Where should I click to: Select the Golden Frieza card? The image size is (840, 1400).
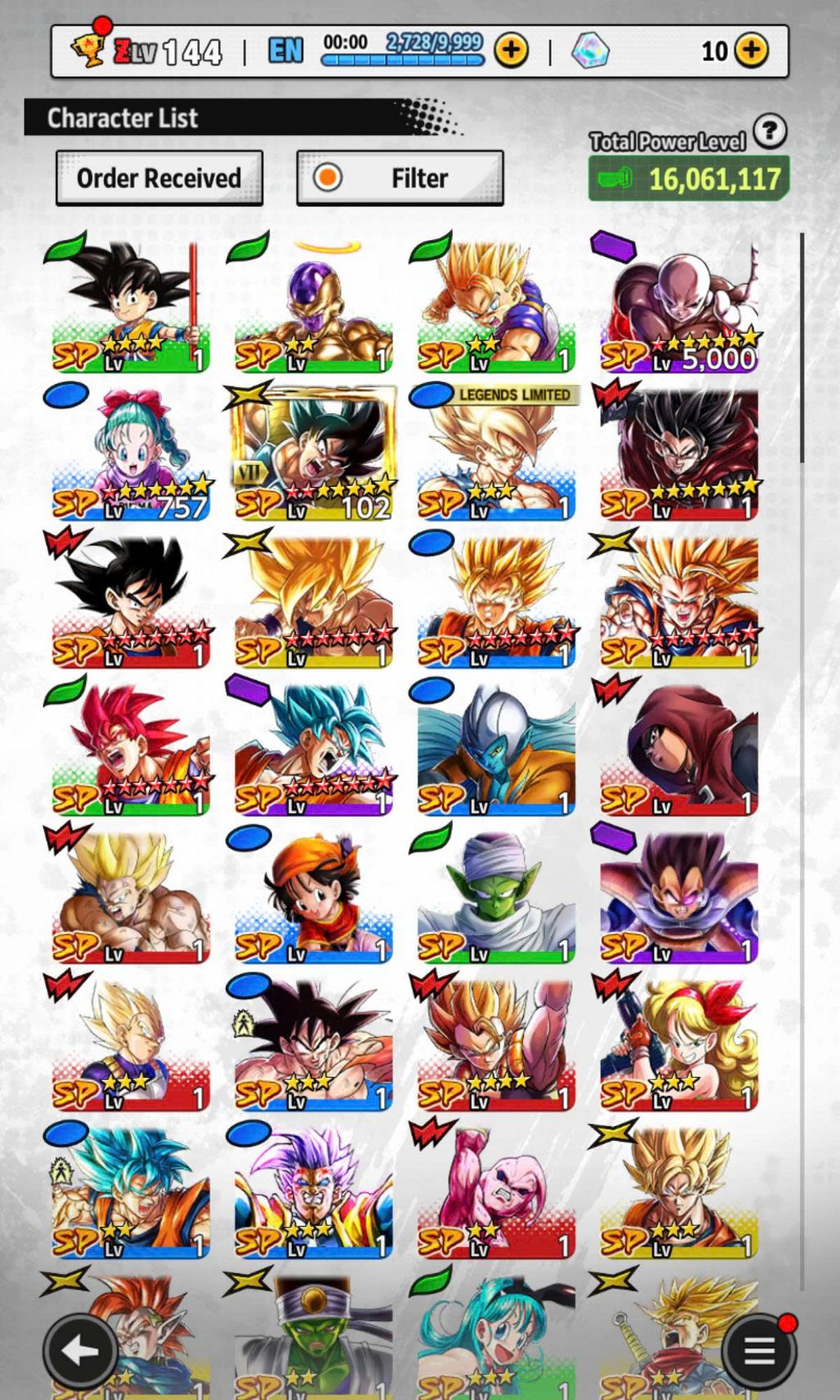pos(314,307)
